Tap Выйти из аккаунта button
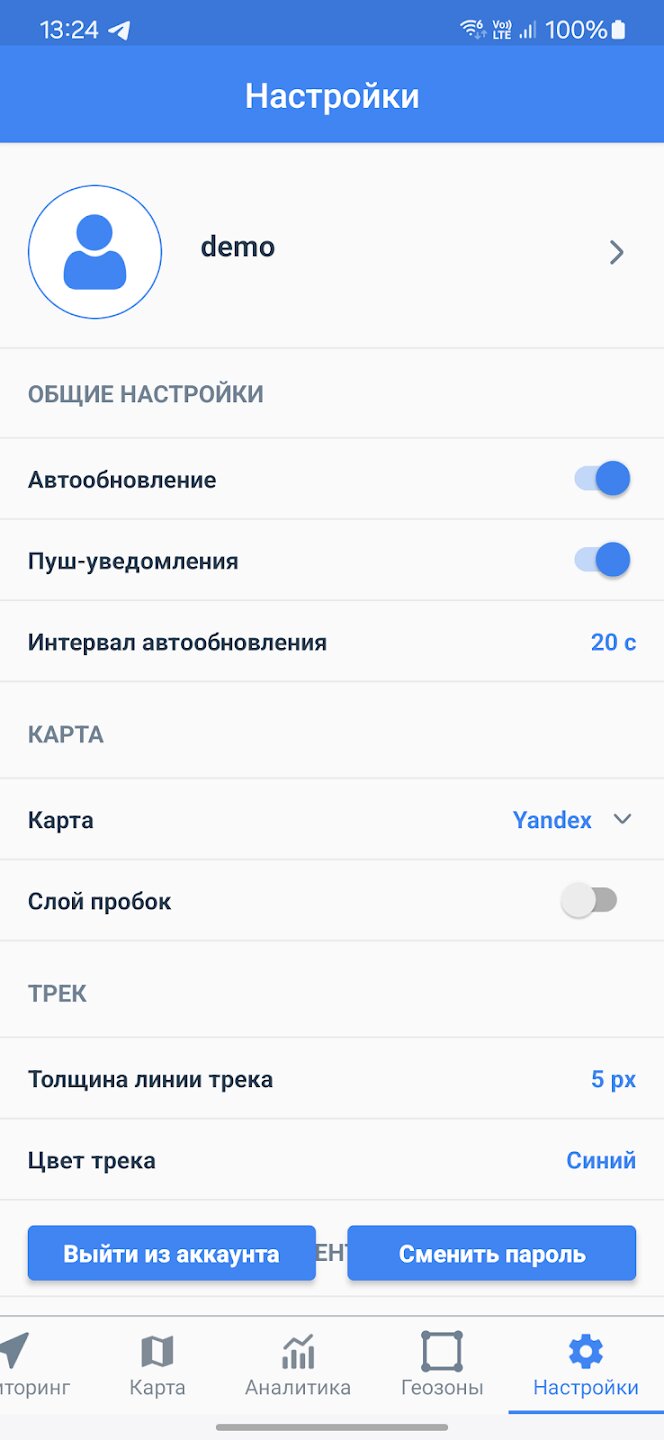Viewport: 664px width, 1440px height. (171, 1253)
